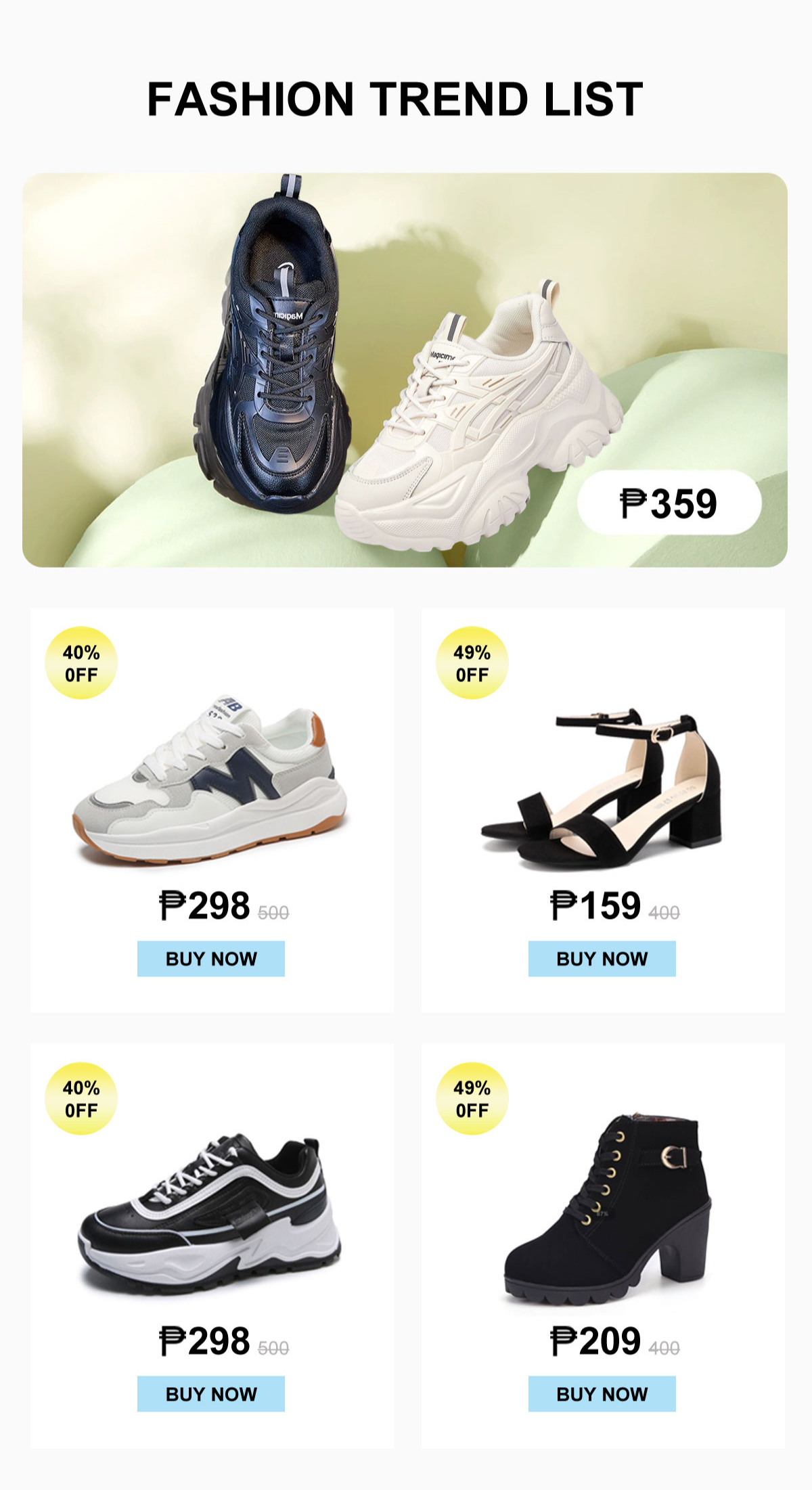Click BUY NOW under the ₱159 black sandals
Screen dimensions: 812x1490
(x=602, y=957)
